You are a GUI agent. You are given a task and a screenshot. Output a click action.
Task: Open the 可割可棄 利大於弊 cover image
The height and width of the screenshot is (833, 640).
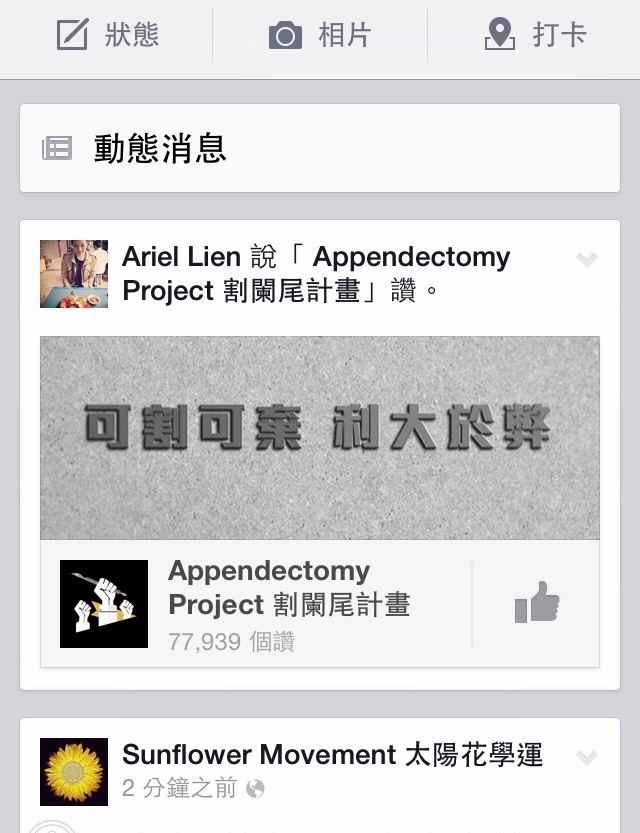point(320,437)
